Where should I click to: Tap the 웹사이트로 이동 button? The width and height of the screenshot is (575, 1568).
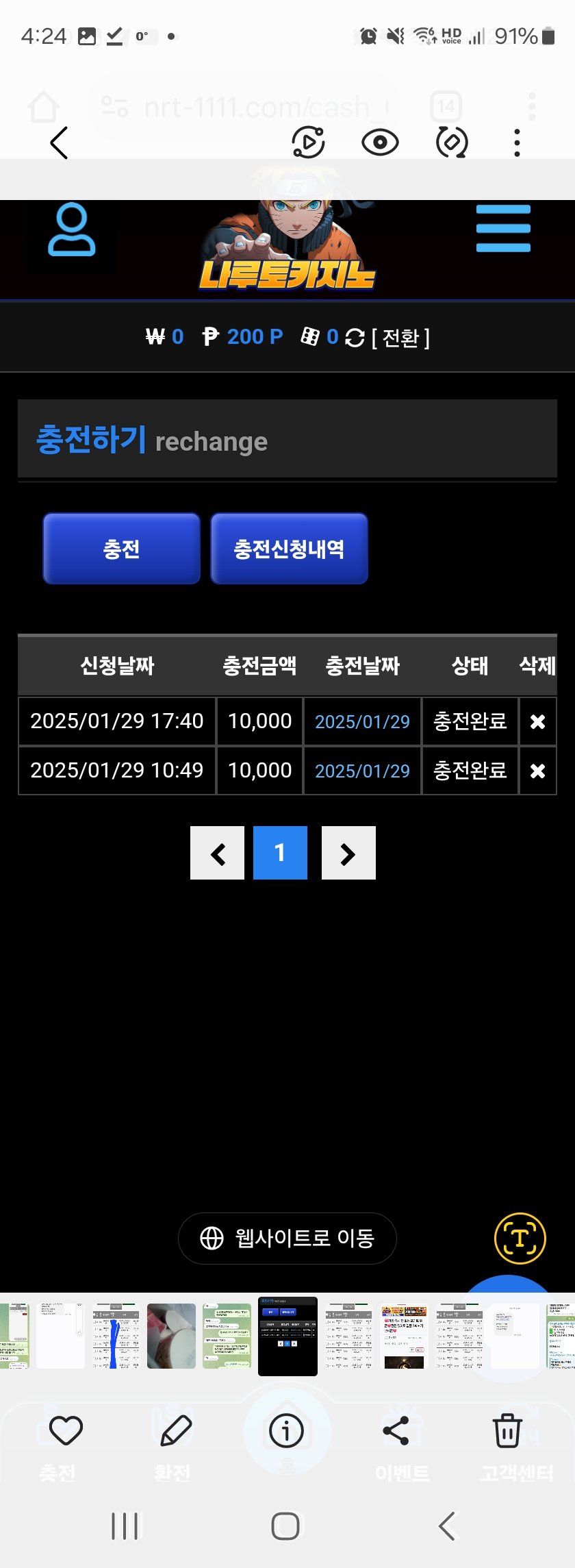click(287, 1238)
